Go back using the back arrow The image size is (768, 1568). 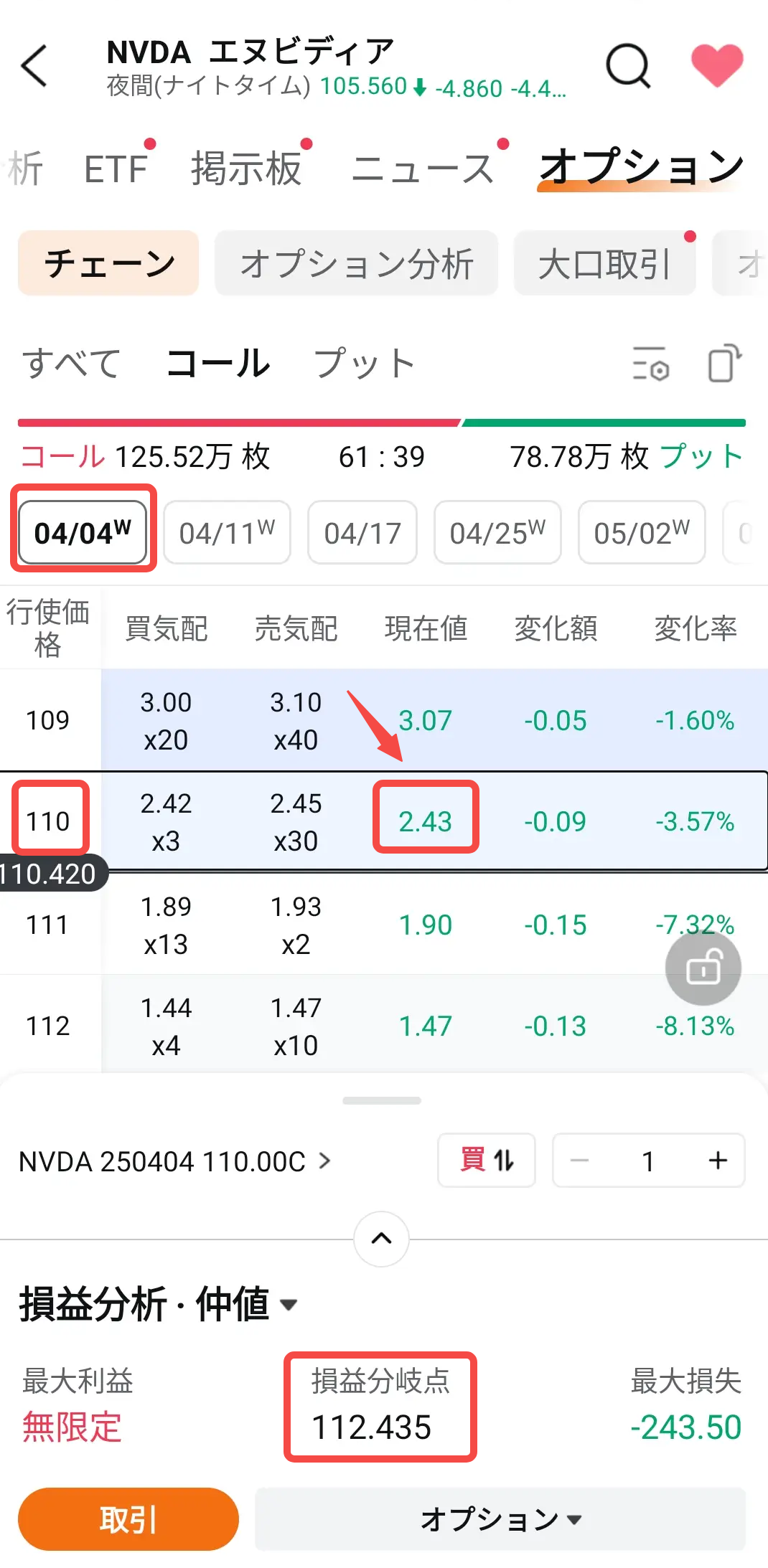pyautogui.click(x=34, y=65)
